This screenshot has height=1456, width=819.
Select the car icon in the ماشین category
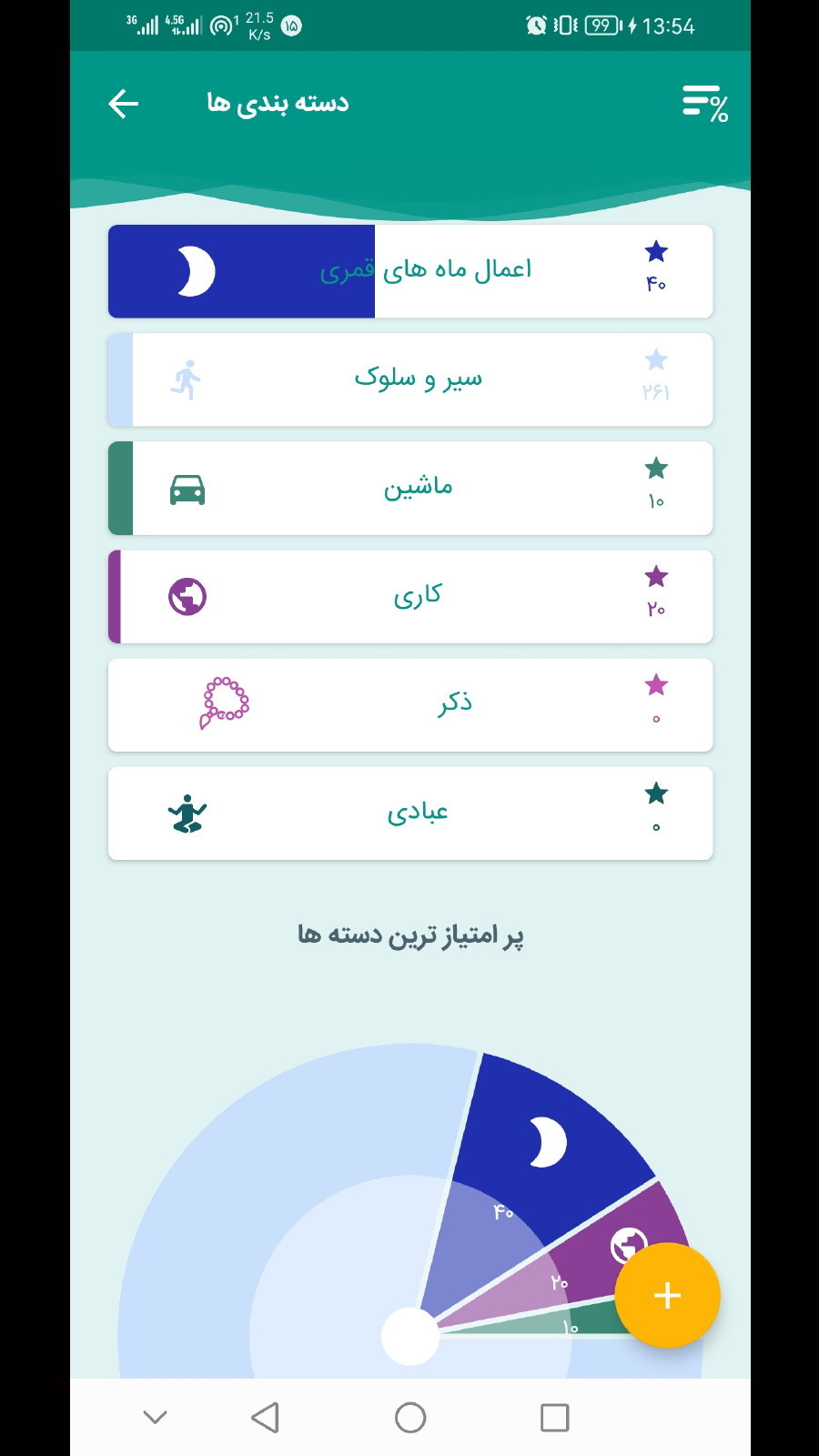coord(187,488)
